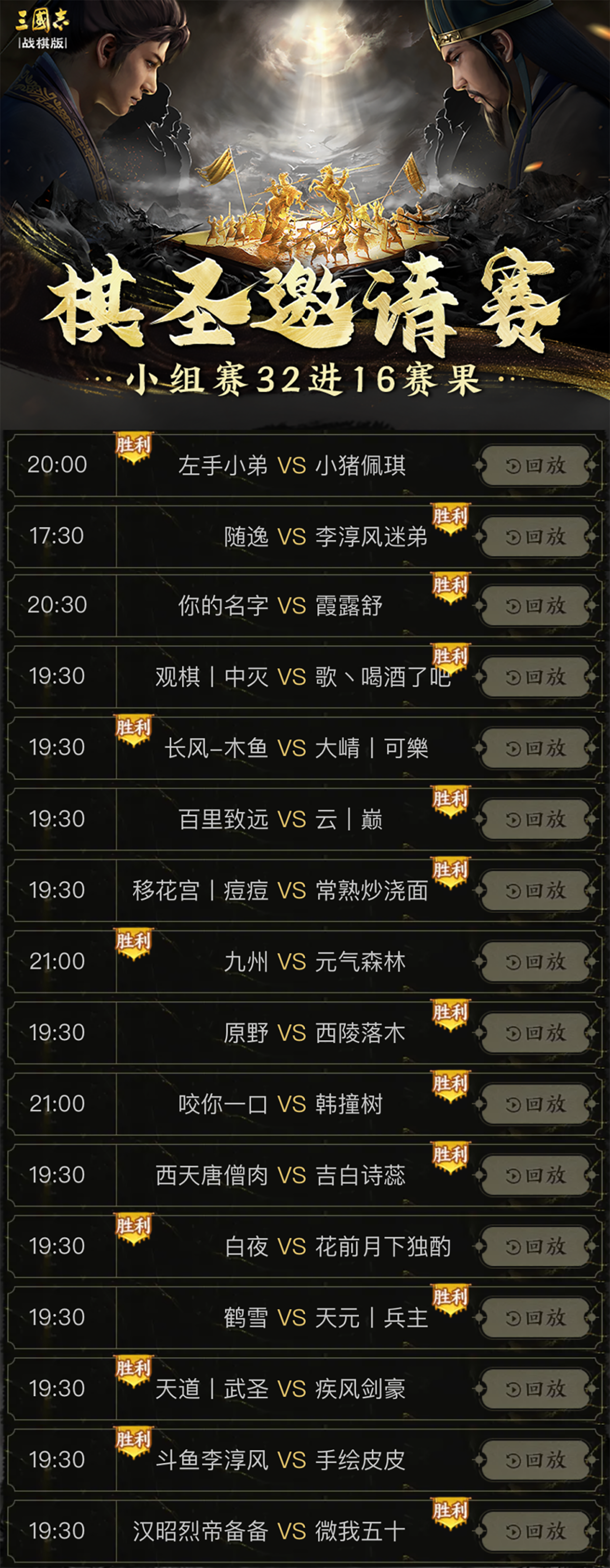This screenshot has height=1568, width=610.
Task: Watch replay of 斗鱼李淳风 VS 手绘皮皮
Action: pyautogui.click(x=535, y=1460)
